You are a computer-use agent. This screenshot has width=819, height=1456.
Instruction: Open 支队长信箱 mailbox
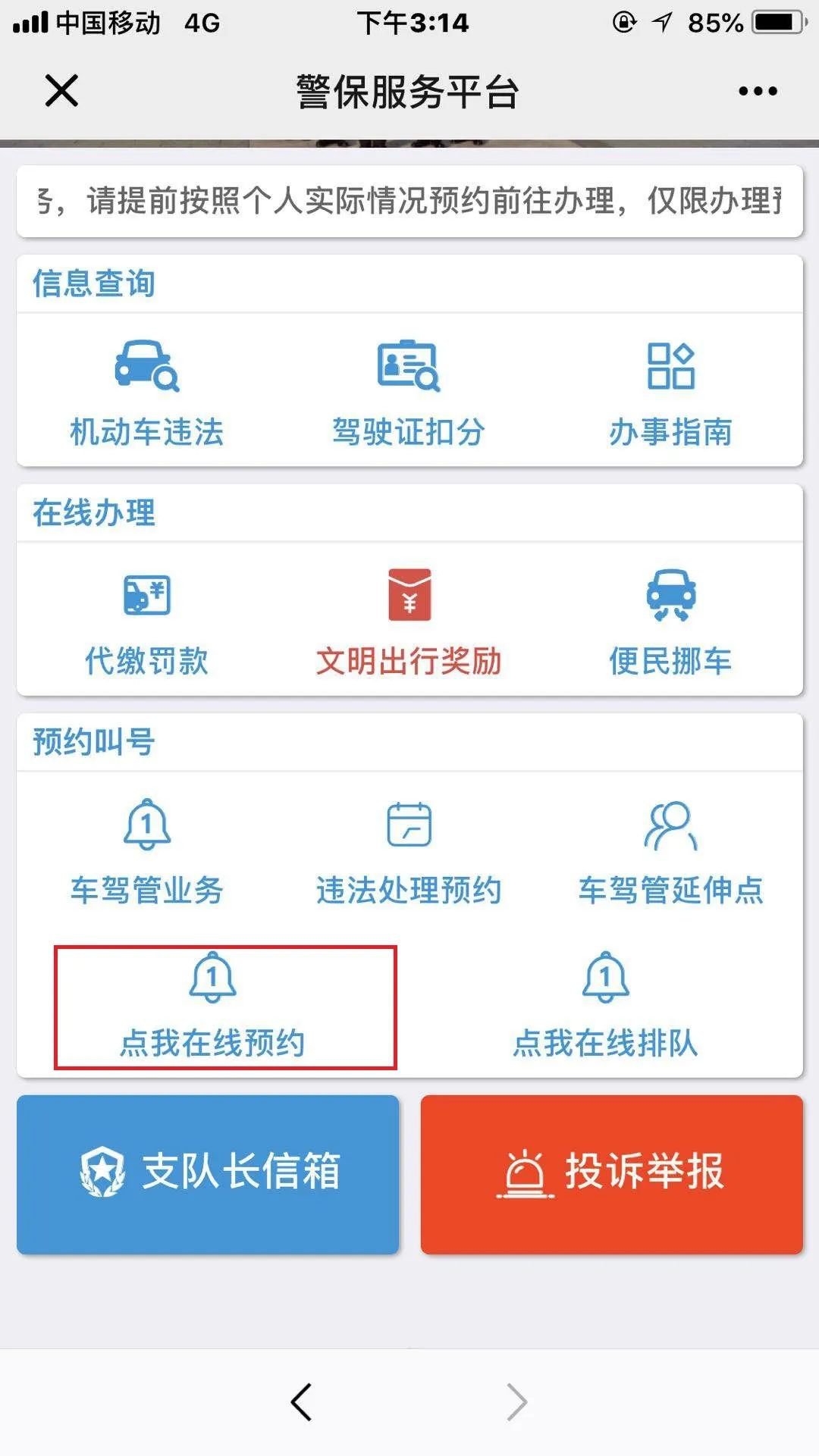pyautogui.click(x=208, y=1174)
